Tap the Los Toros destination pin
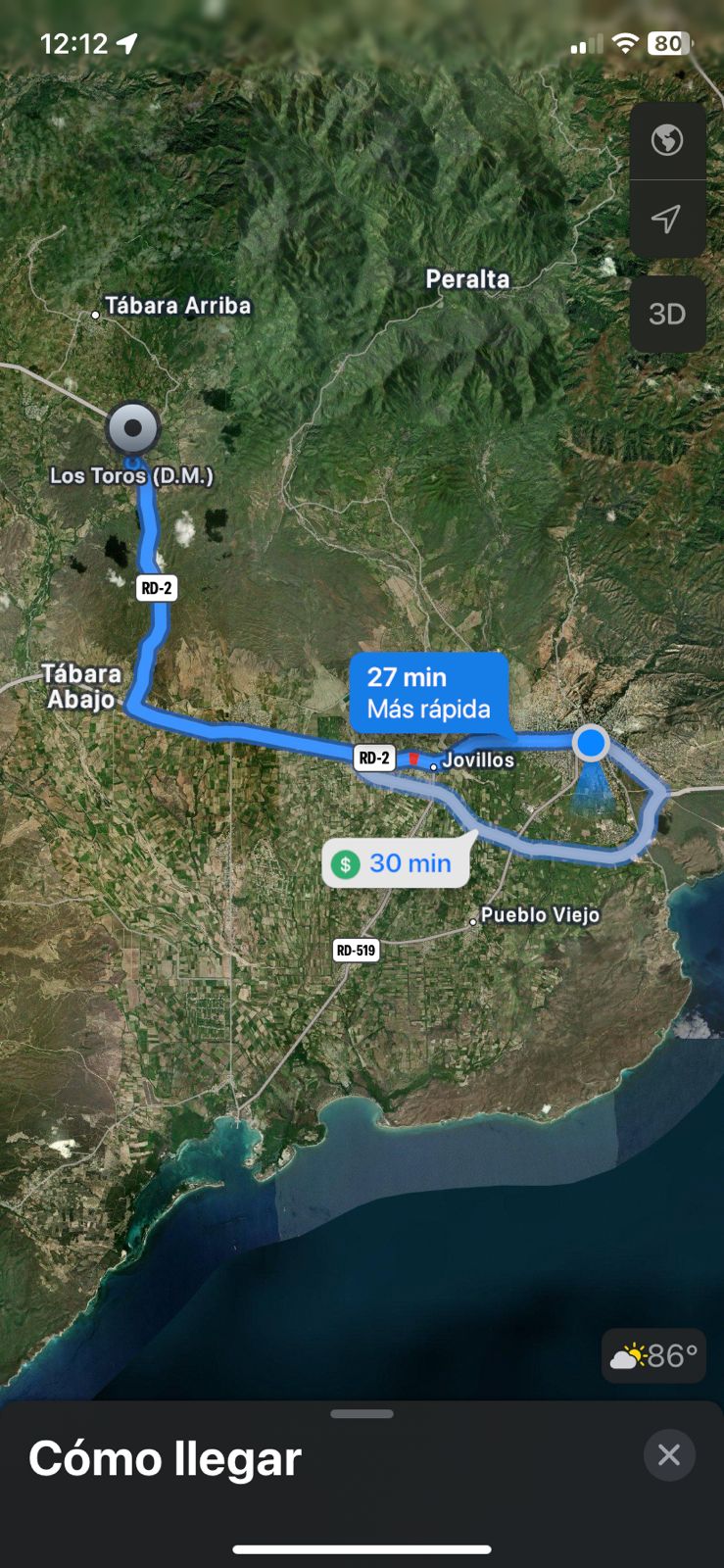 click(133, 428)
